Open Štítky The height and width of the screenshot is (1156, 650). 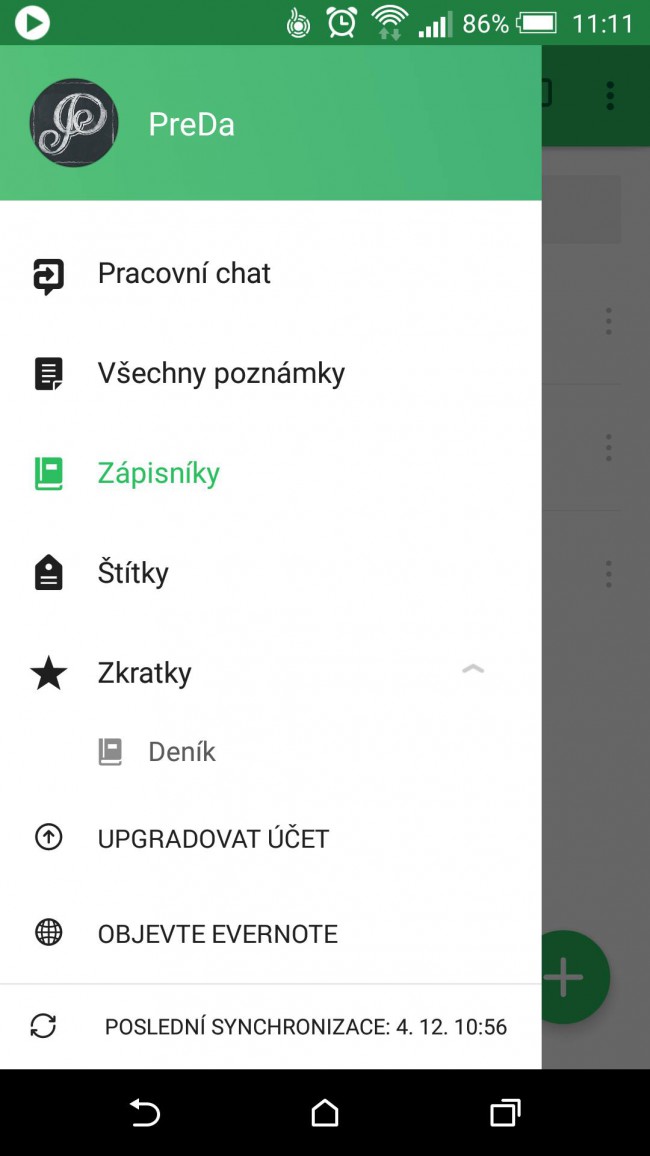coord(270,573)
